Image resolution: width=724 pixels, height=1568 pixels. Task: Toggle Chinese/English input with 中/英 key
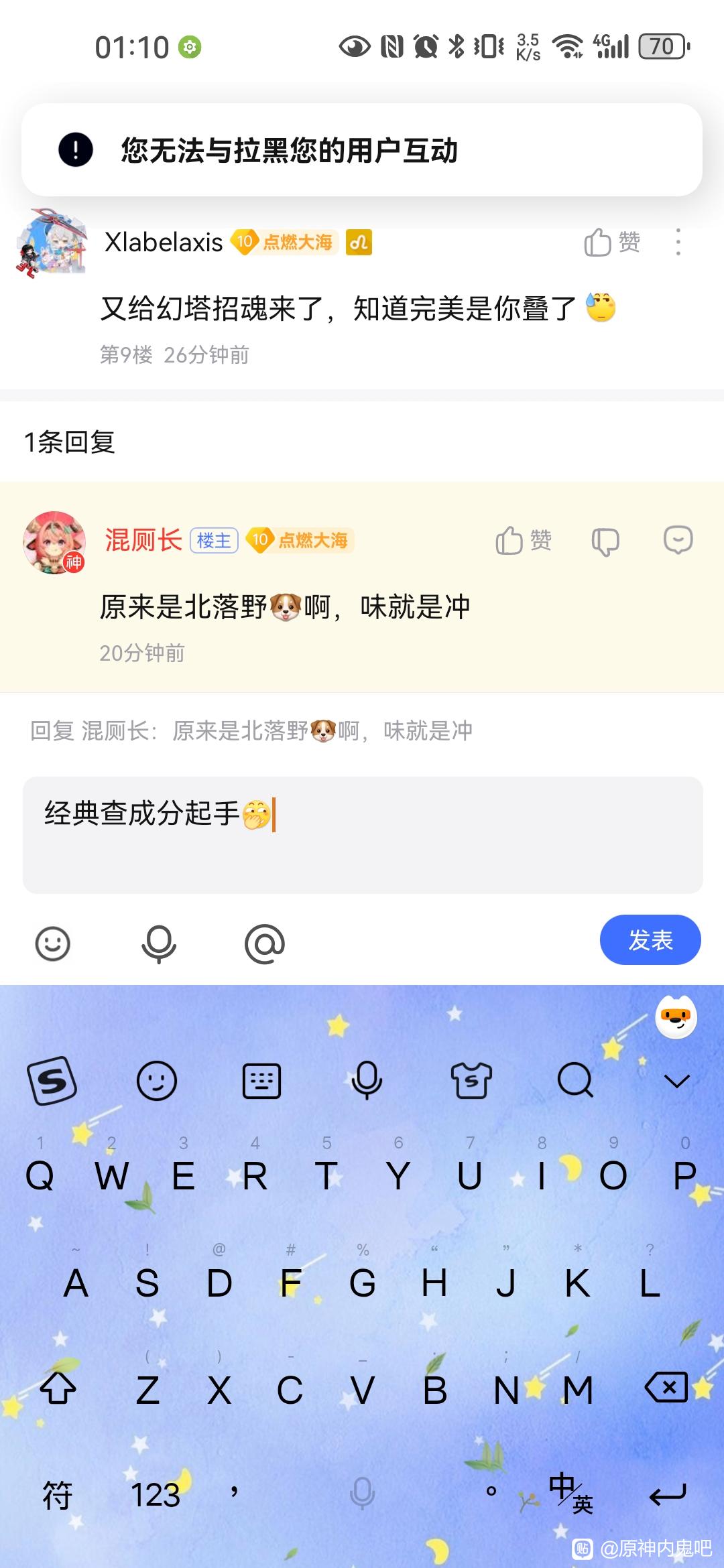click(570, 1493)
